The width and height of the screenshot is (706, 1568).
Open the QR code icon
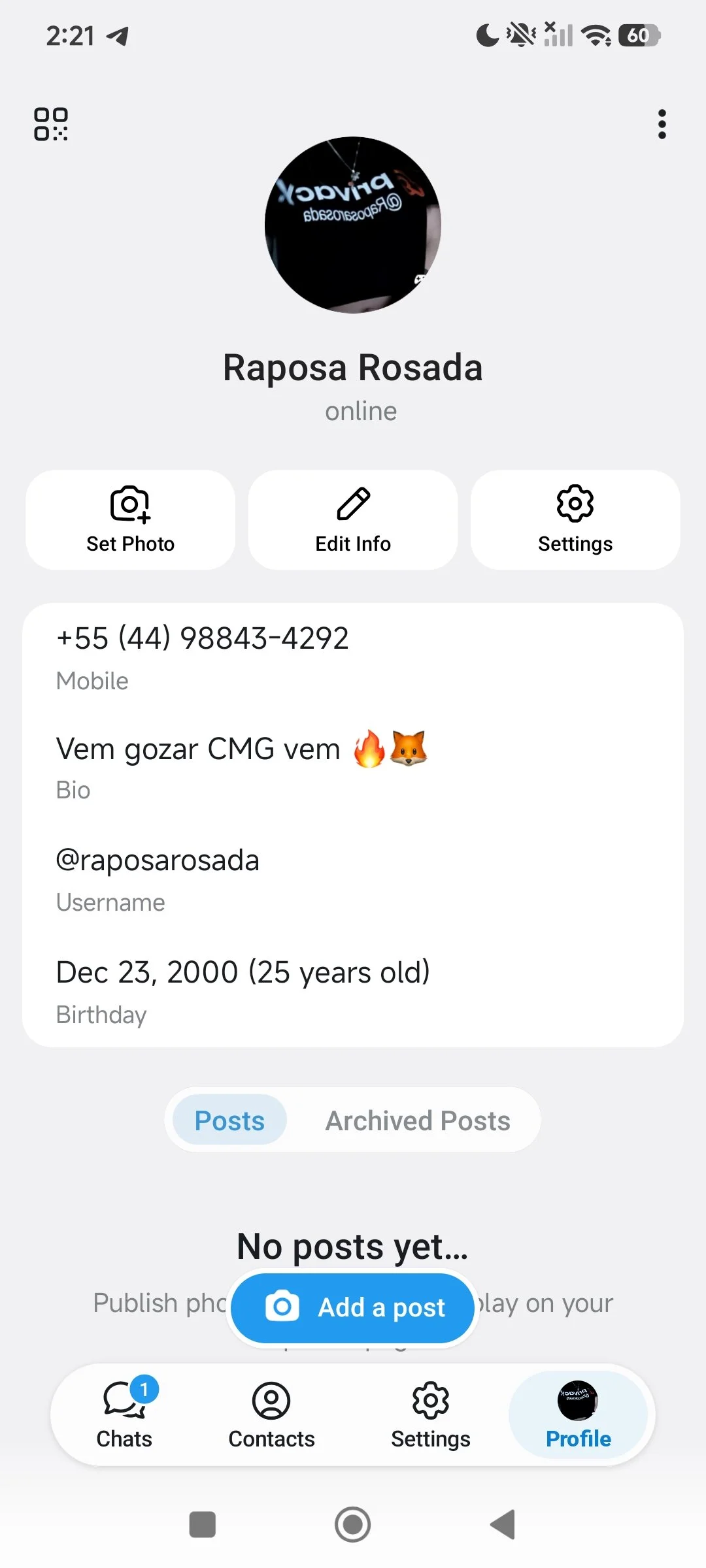click(x=51, y=124)
